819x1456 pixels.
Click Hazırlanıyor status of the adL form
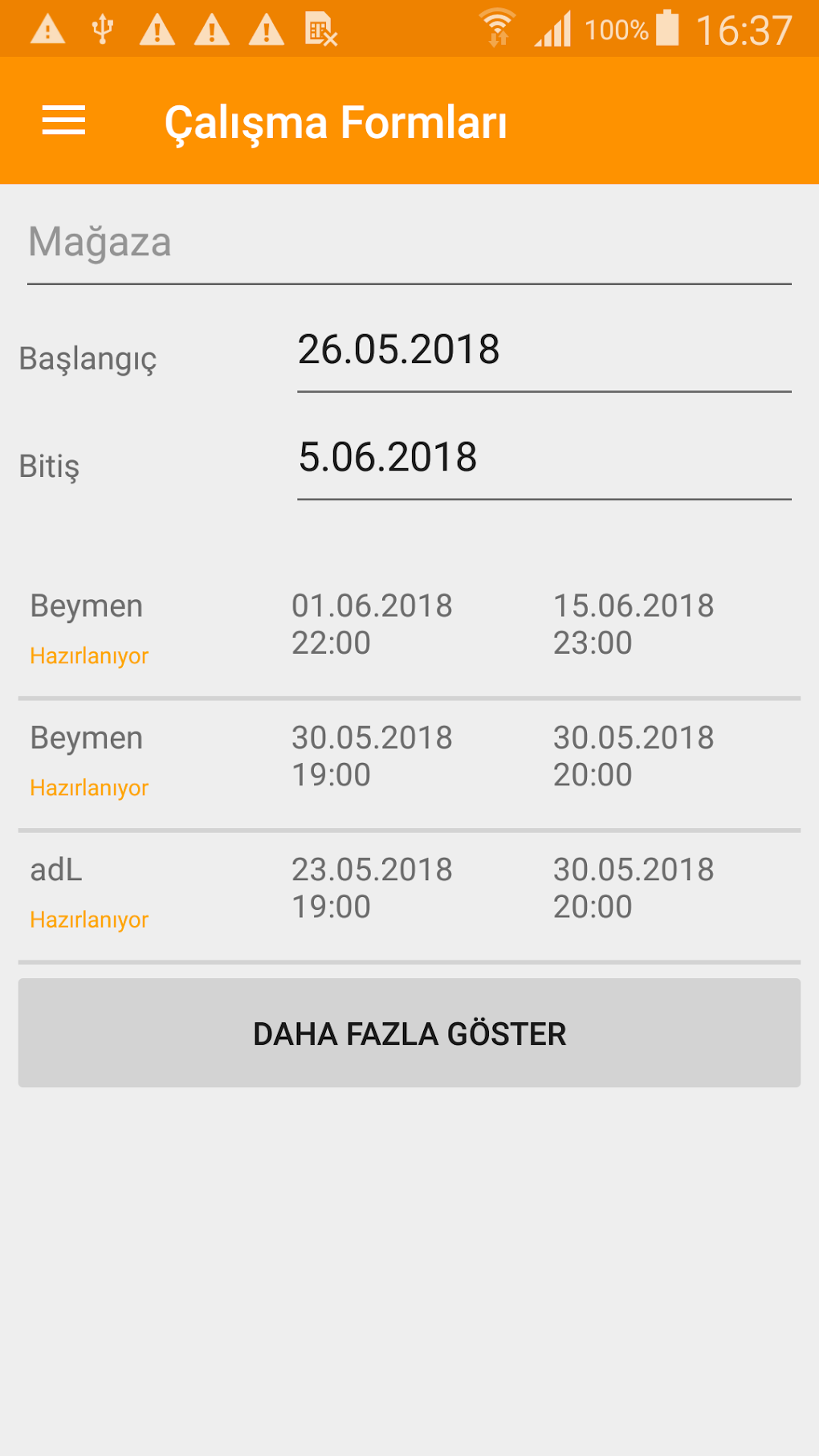[x=89, y=920]
